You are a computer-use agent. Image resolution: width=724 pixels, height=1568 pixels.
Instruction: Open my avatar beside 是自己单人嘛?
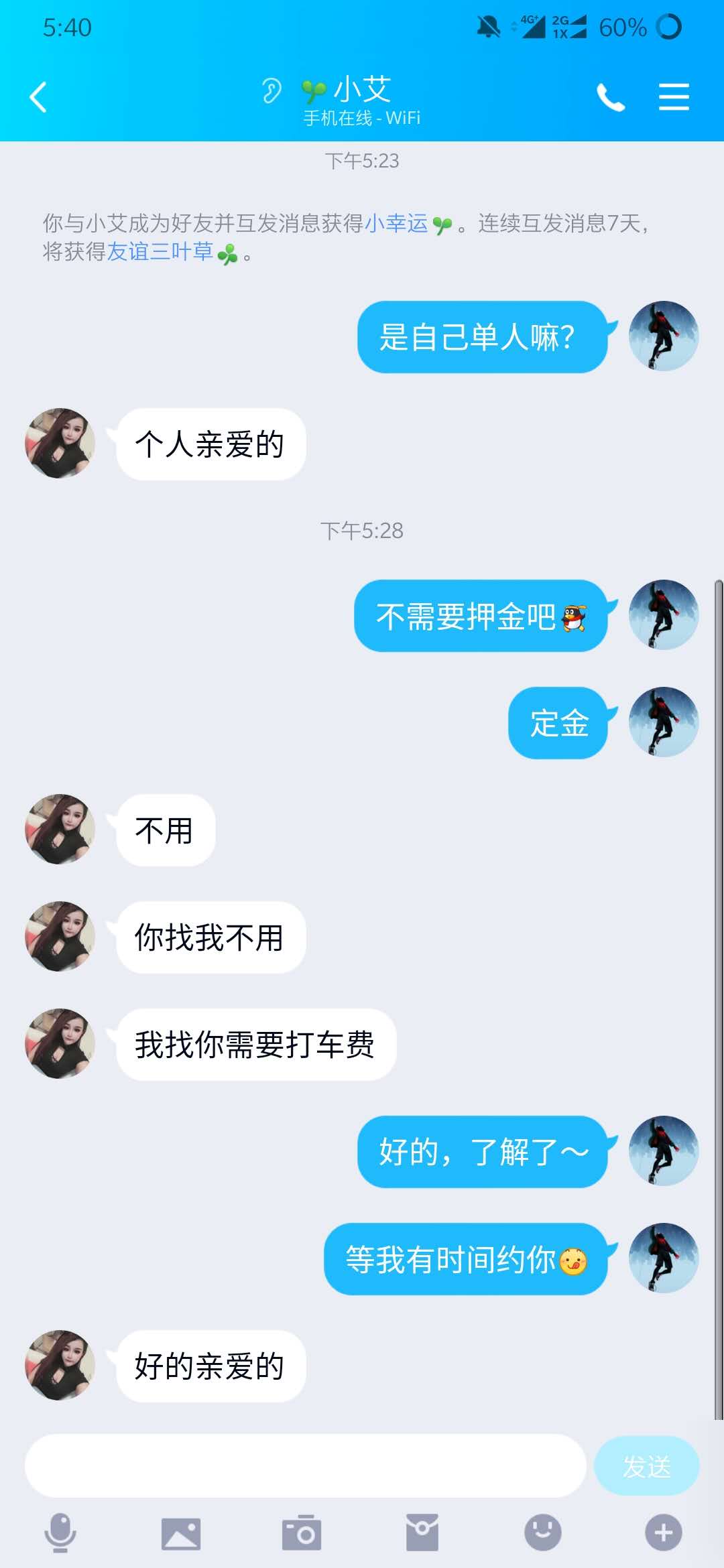663,336
